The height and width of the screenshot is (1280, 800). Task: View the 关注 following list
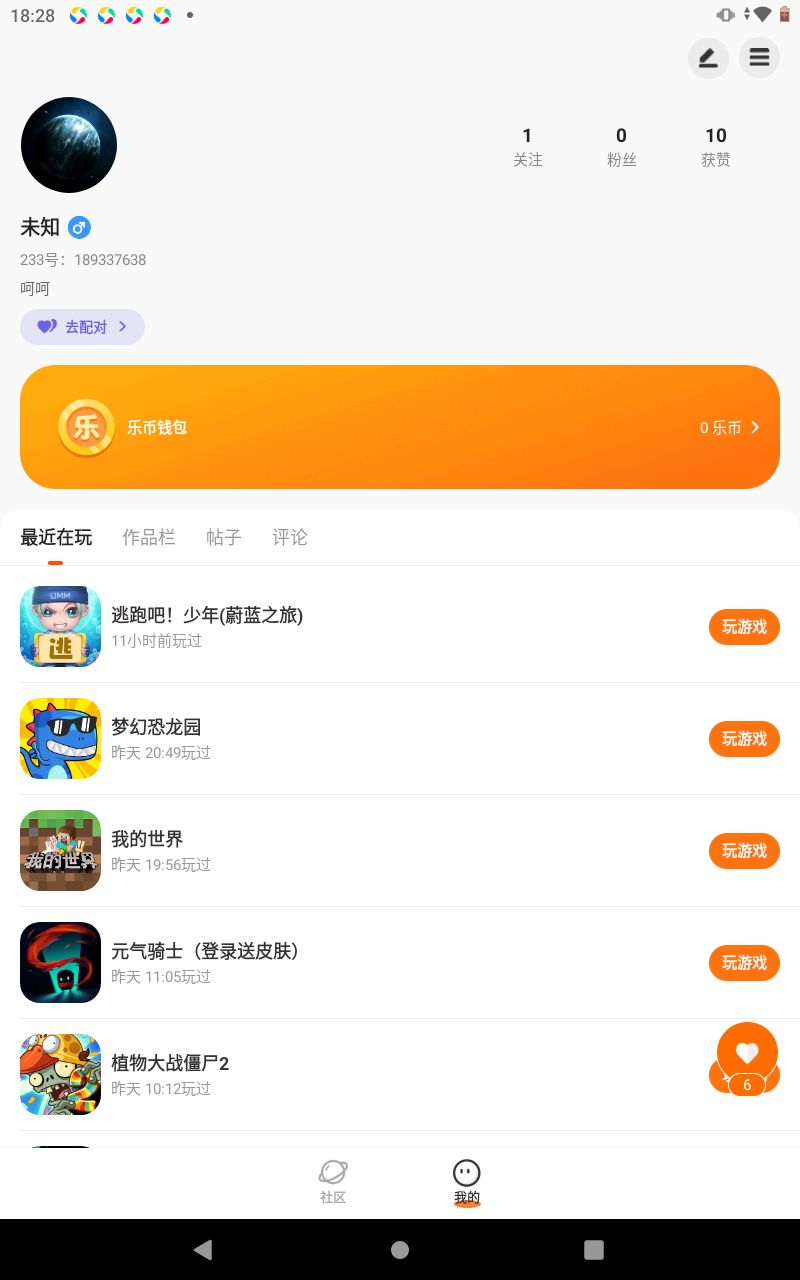point(527,146)
